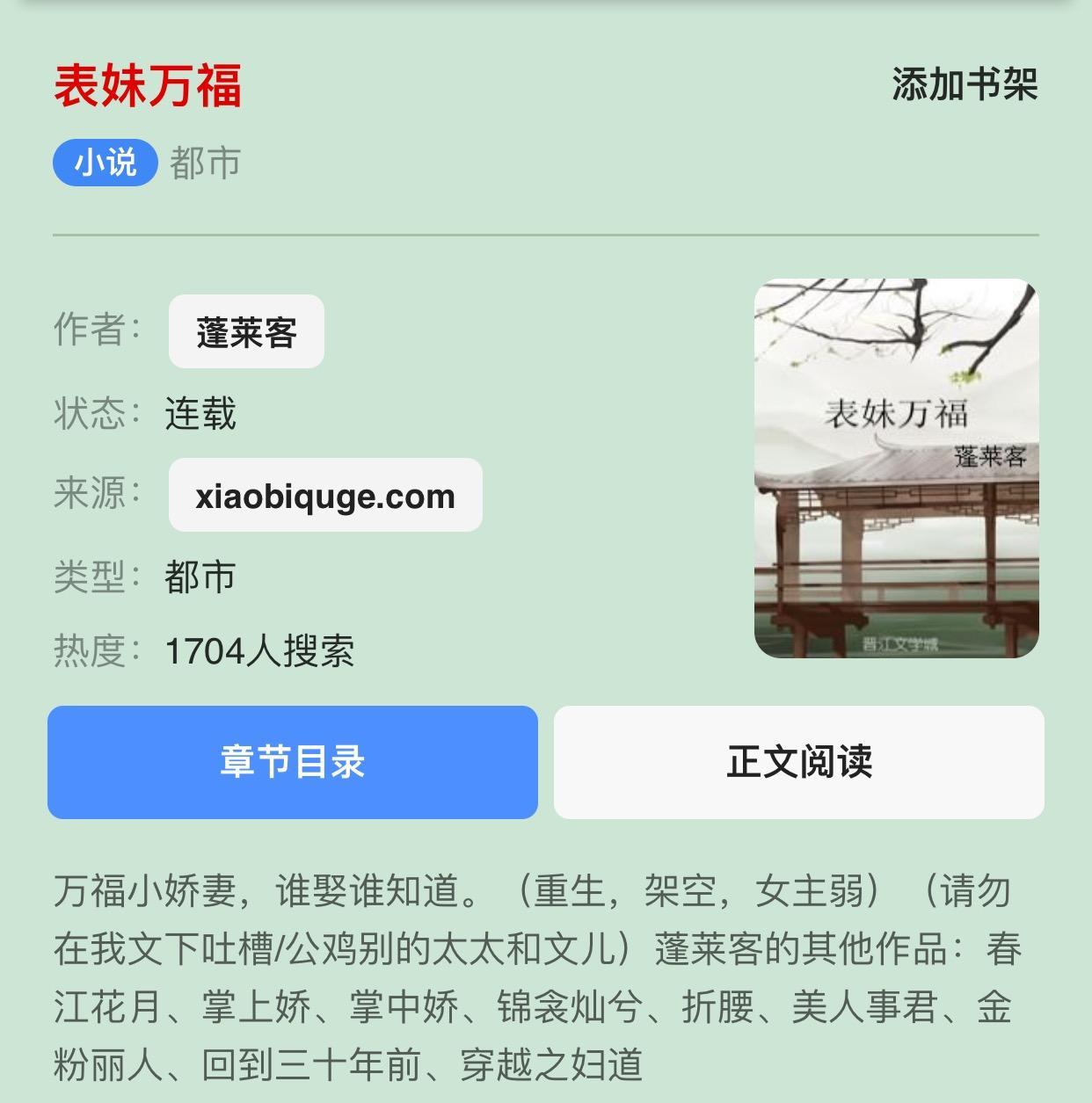The height and width of the screenshot is (1103, 1092).
Task: View author 蓬莱客's page
Action: 246,332
